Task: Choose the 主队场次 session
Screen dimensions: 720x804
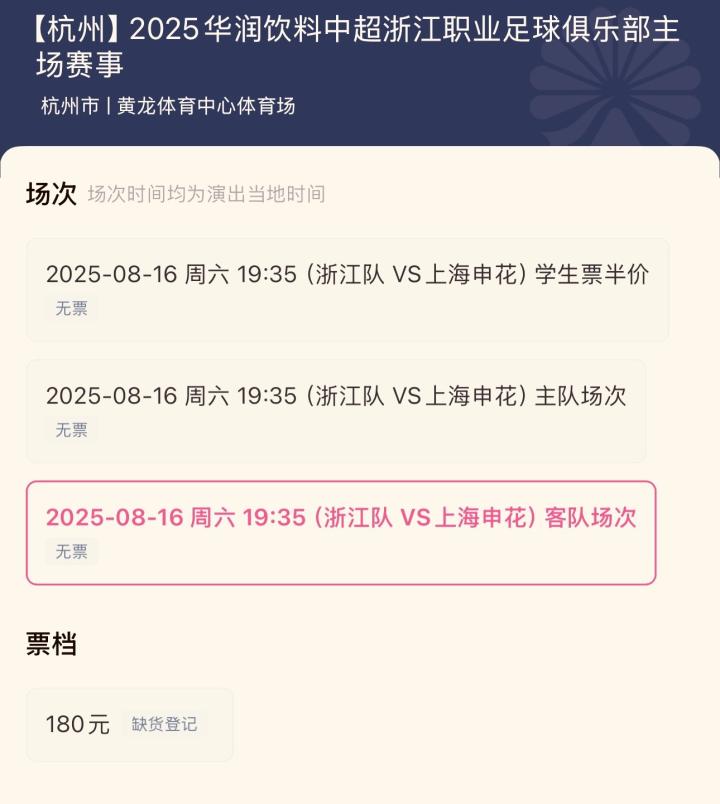Action: (x=336, y=410)
